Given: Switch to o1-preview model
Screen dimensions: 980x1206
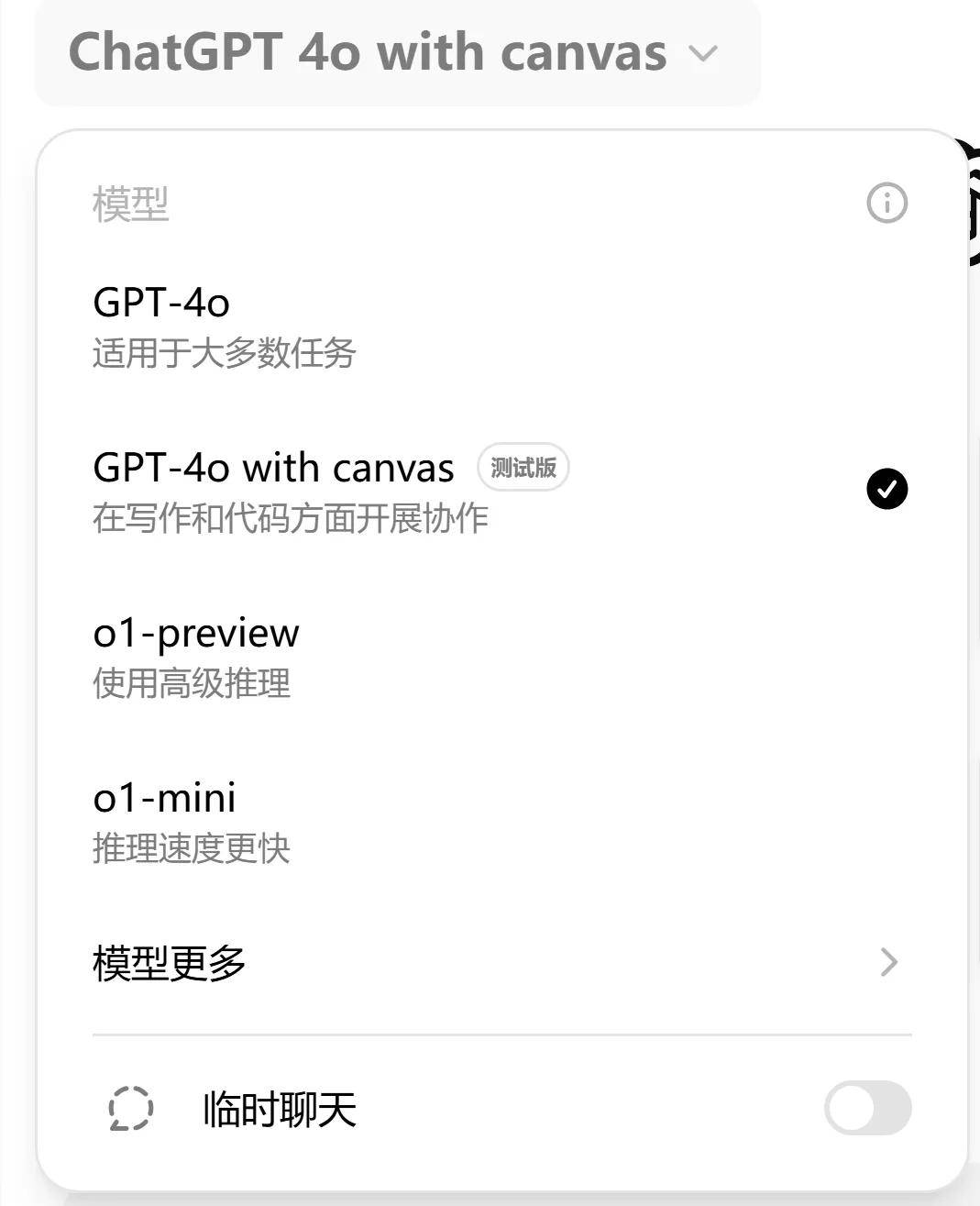Looking at the screenshot, I should click(501, 656).
